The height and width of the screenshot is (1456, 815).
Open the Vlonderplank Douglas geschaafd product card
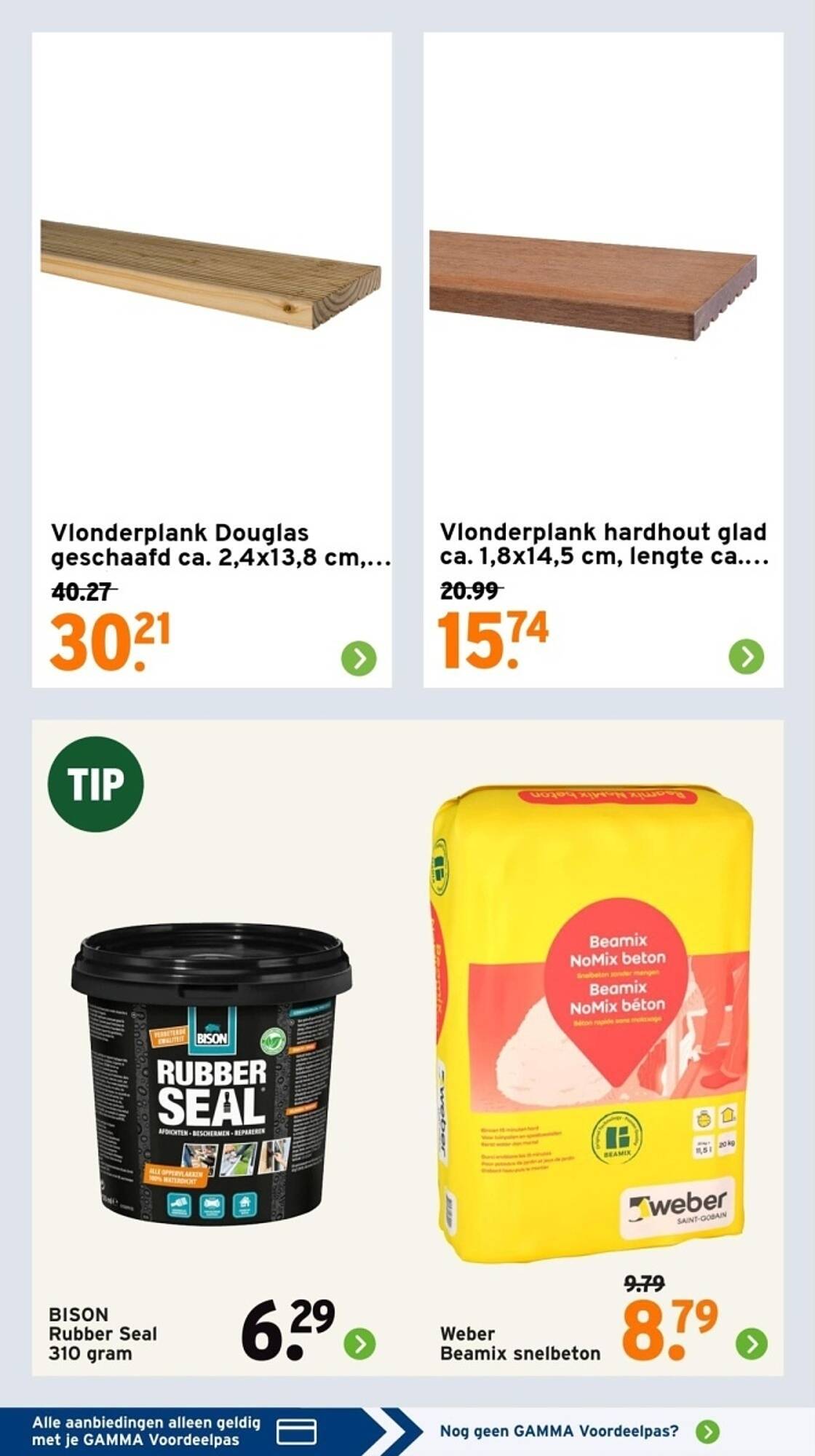point(212,360)
